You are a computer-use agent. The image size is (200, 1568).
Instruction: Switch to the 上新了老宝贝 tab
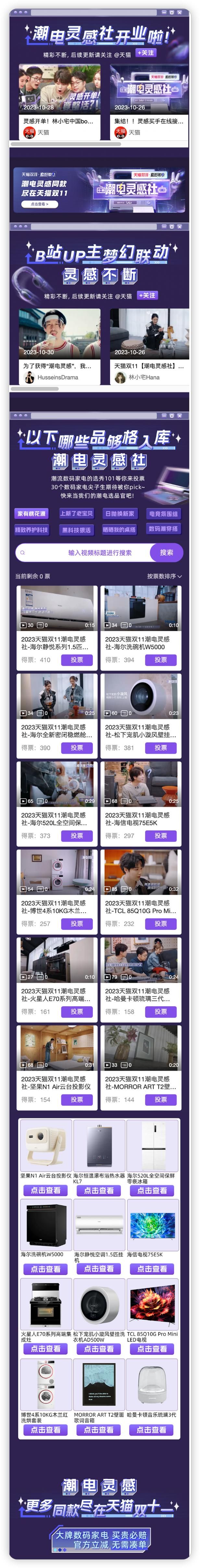click(76, 514)
